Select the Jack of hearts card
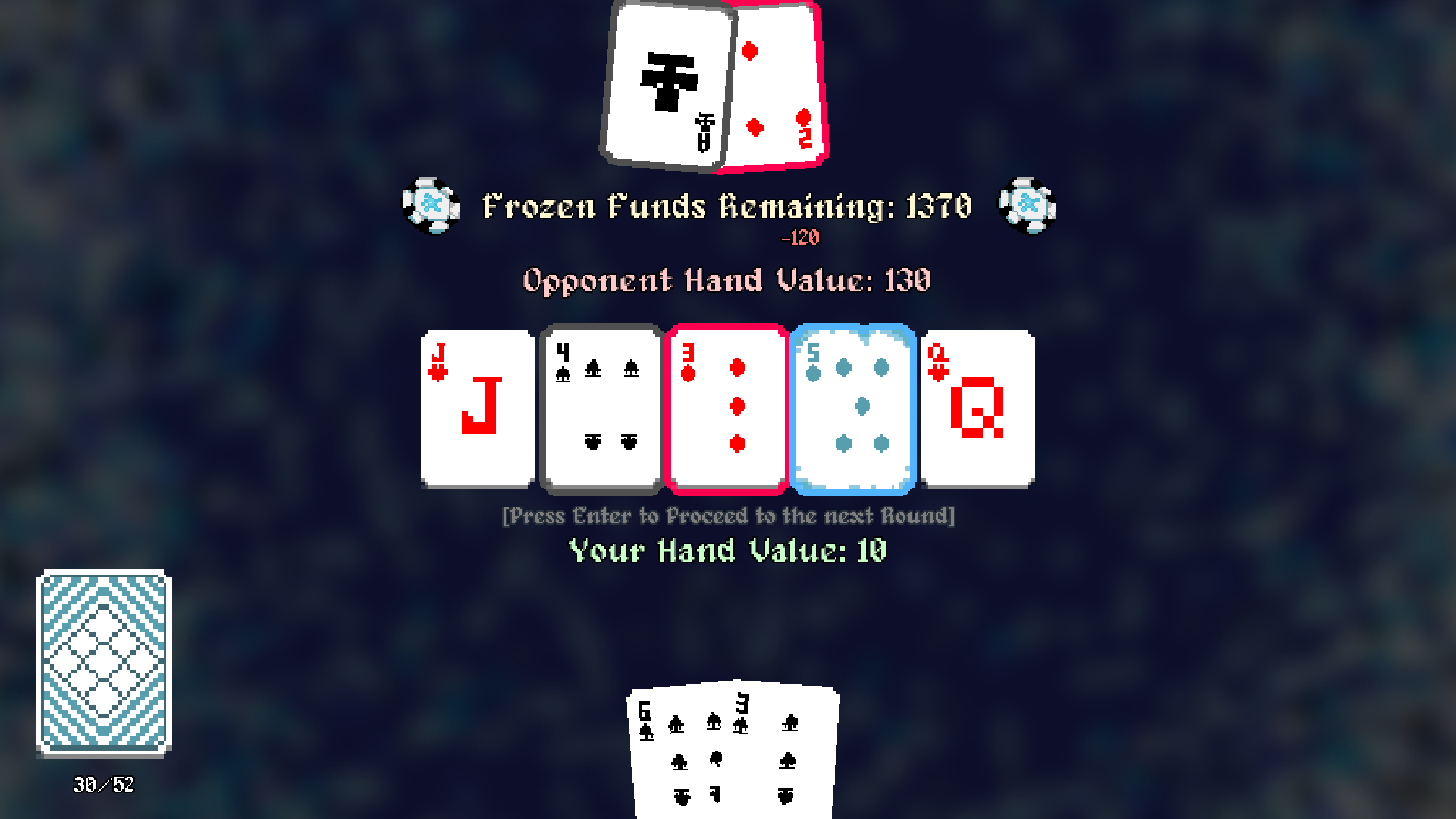 tap(478, 408)
